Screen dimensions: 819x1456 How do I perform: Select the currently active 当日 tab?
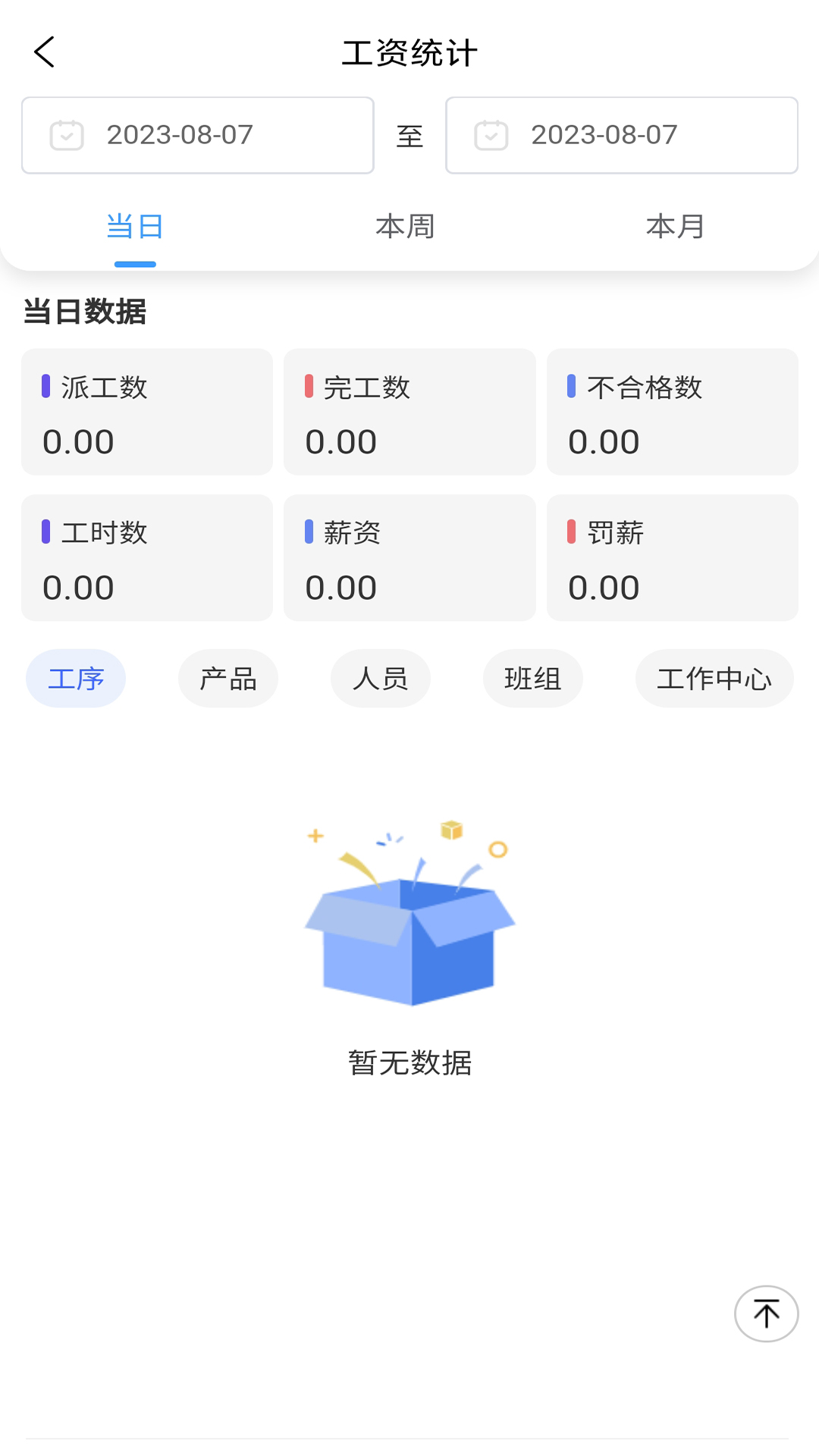click(x=134, y=225)
